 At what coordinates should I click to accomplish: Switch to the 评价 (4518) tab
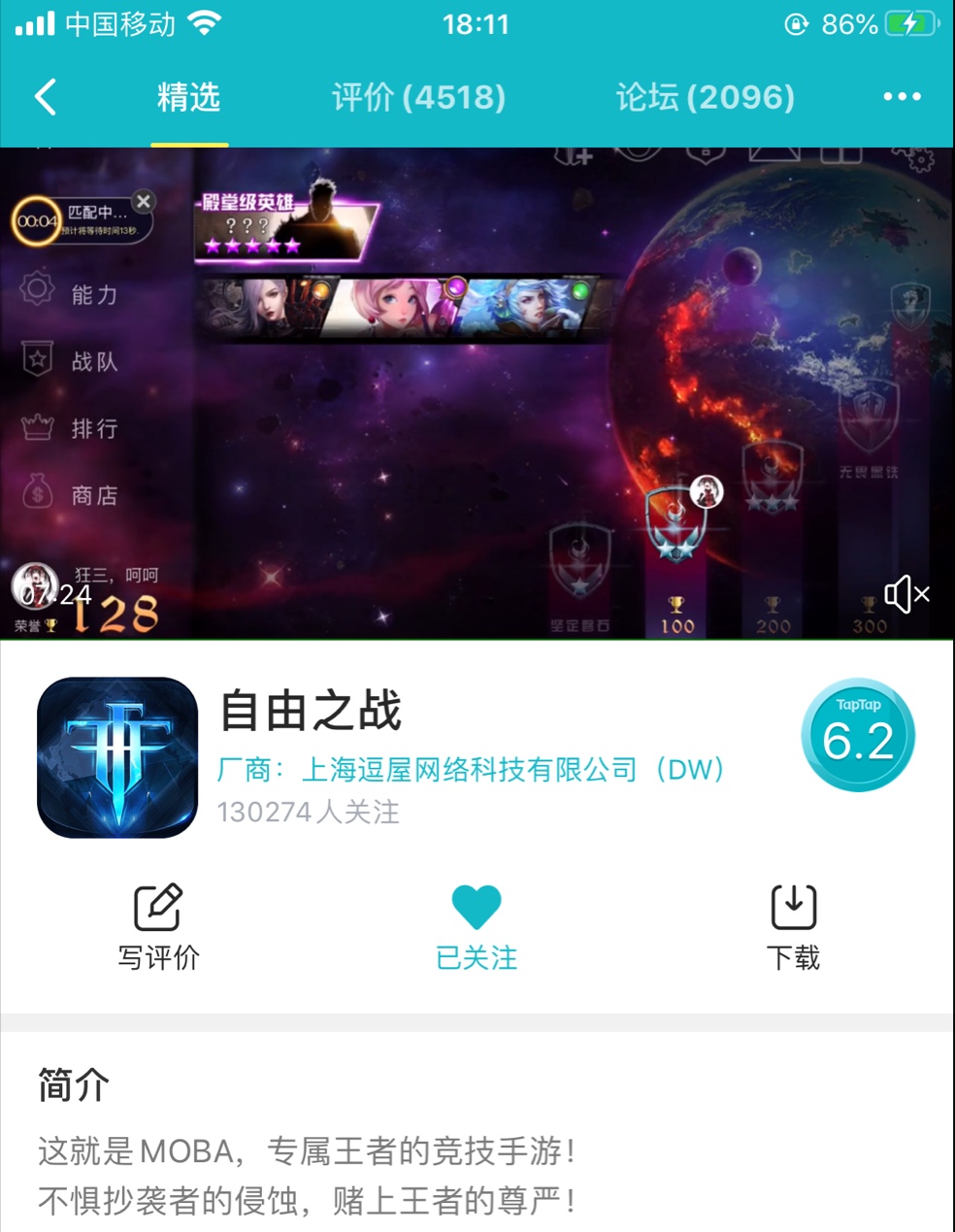point(419,97)
